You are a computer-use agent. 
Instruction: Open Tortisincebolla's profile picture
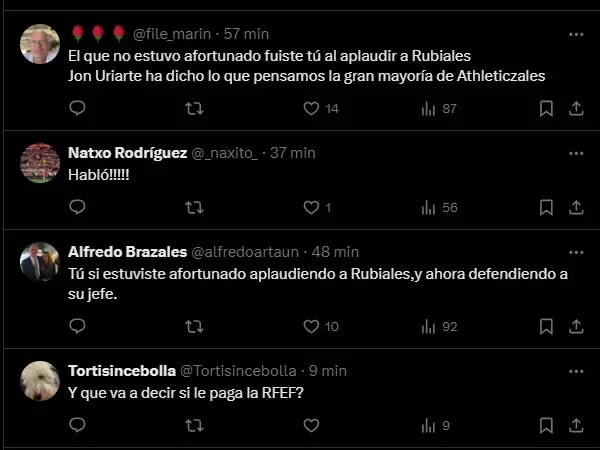coord(40,380)
